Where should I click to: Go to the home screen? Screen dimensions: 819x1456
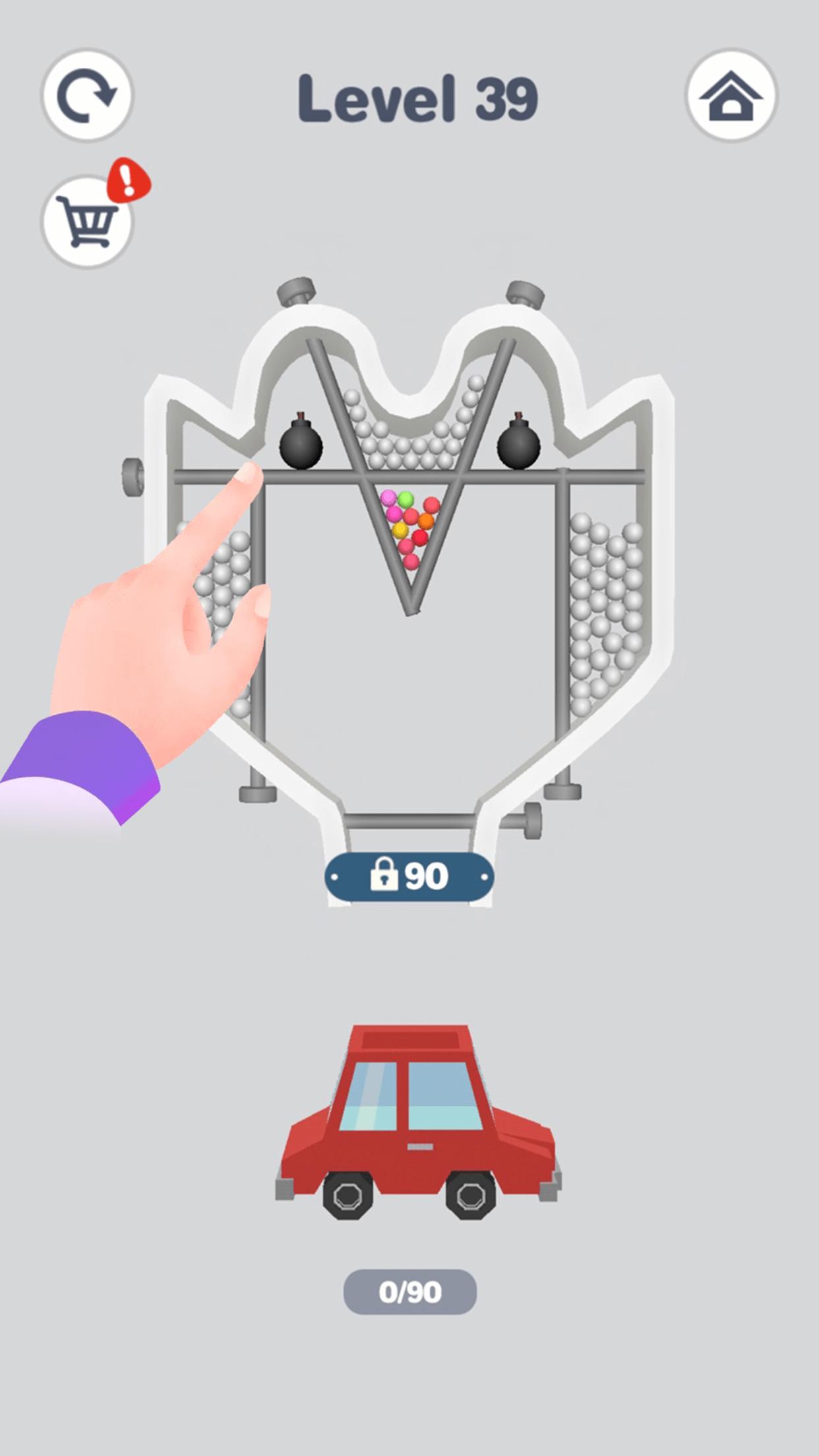tap(731, 96)
